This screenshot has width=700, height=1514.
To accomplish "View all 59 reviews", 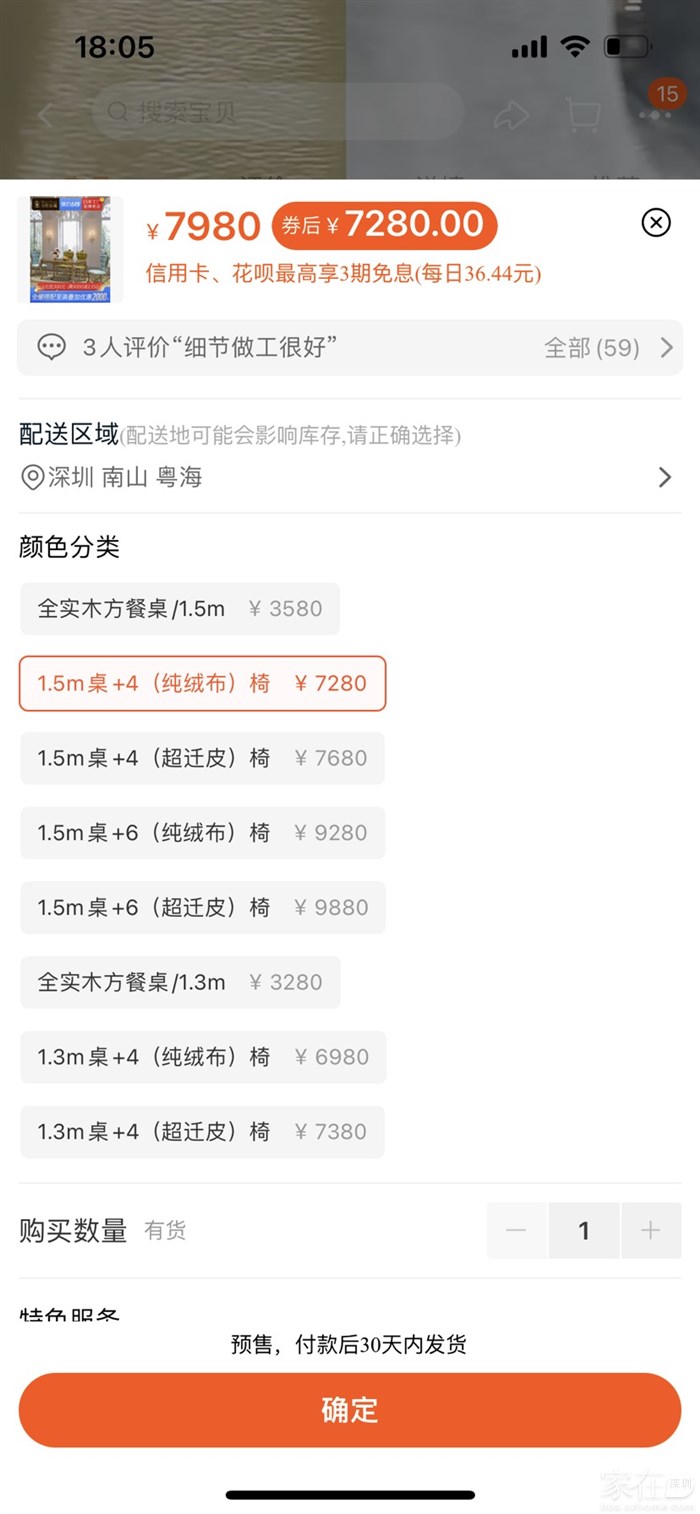I will 607,348.
